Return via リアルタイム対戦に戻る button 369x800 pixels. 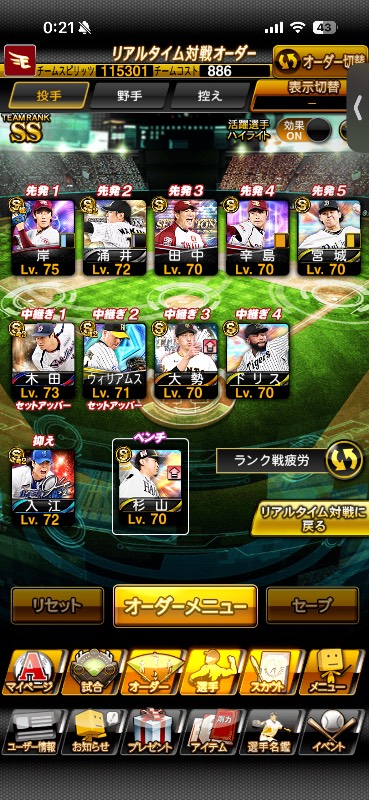[x=310, y=519]
